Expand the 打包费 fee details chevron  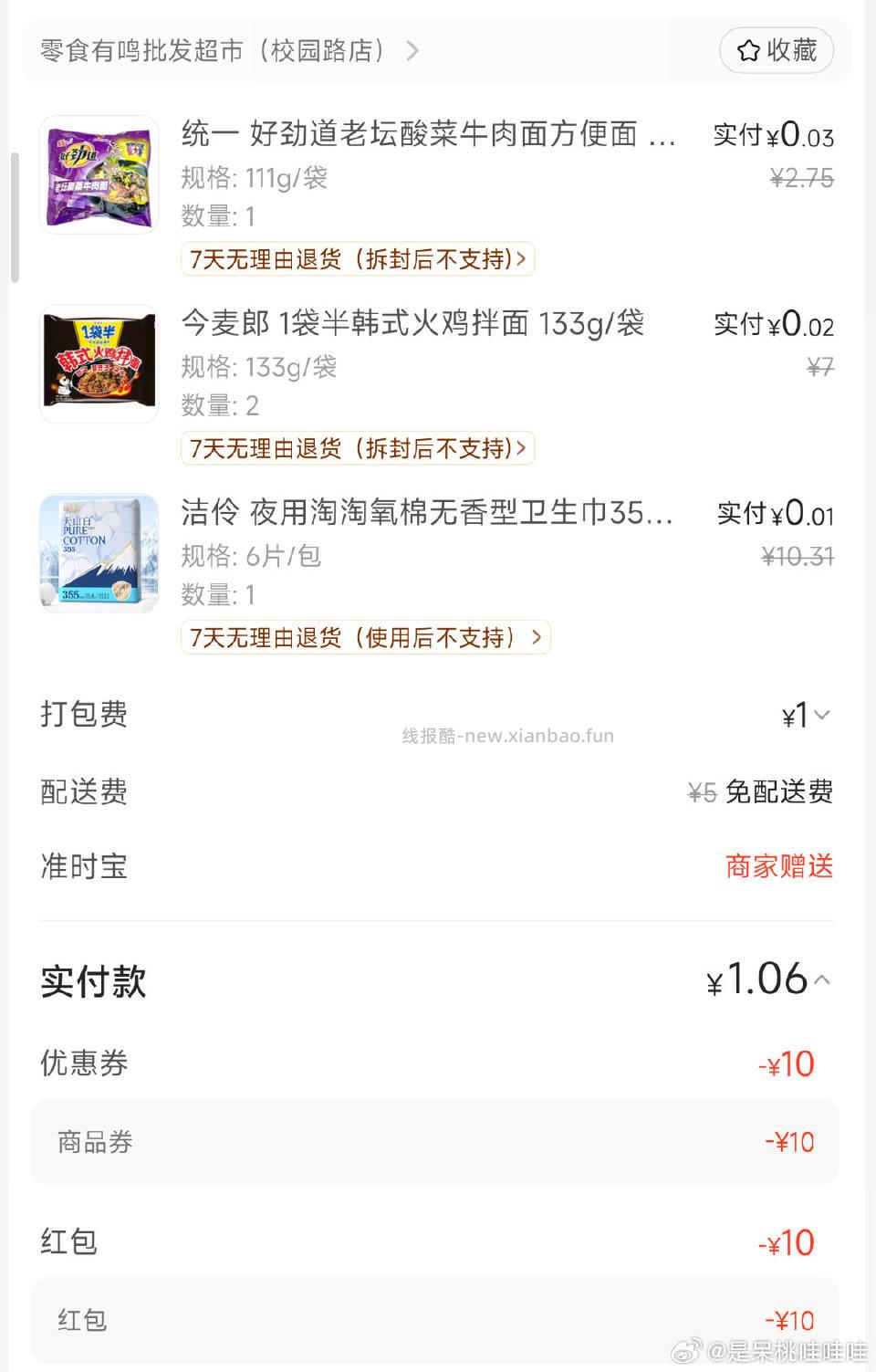pos(824,715)
